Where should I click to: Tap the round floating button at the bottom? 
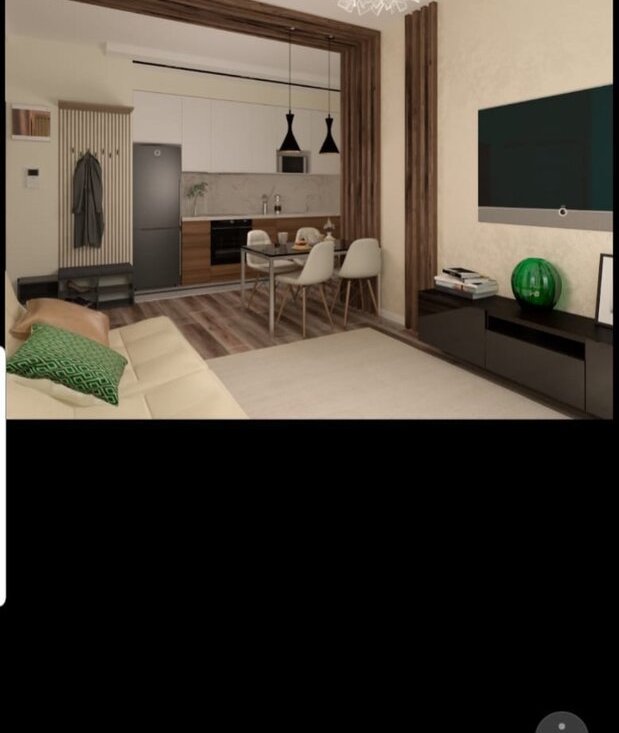pyautogui.click(x=561, y=723)
